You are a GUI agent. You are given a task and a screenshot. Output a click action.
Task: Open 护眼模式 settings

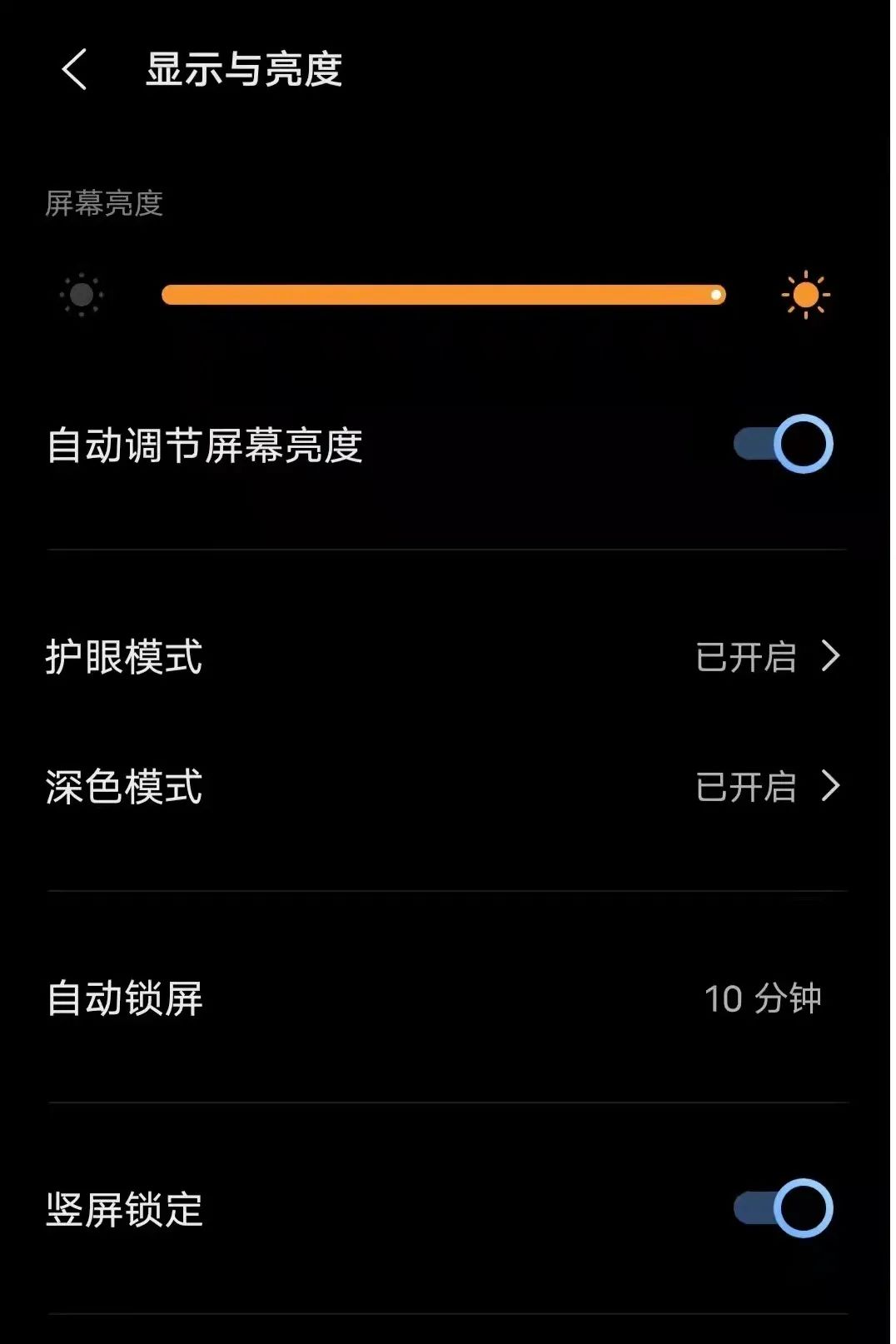(x=446, y=657)
